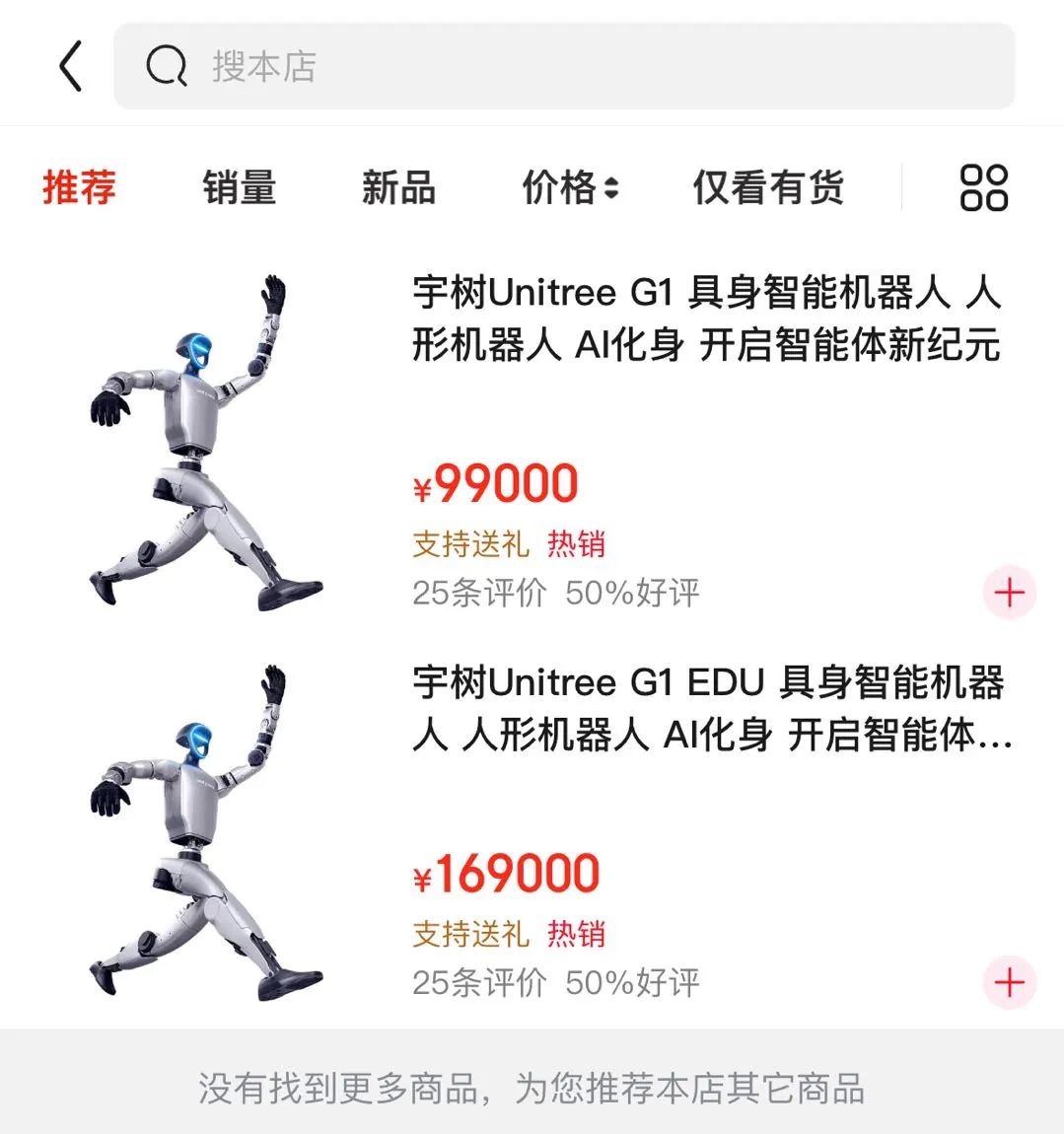
Task: Select the 热销 badge on the EDU product
Action: coord(575,934)
